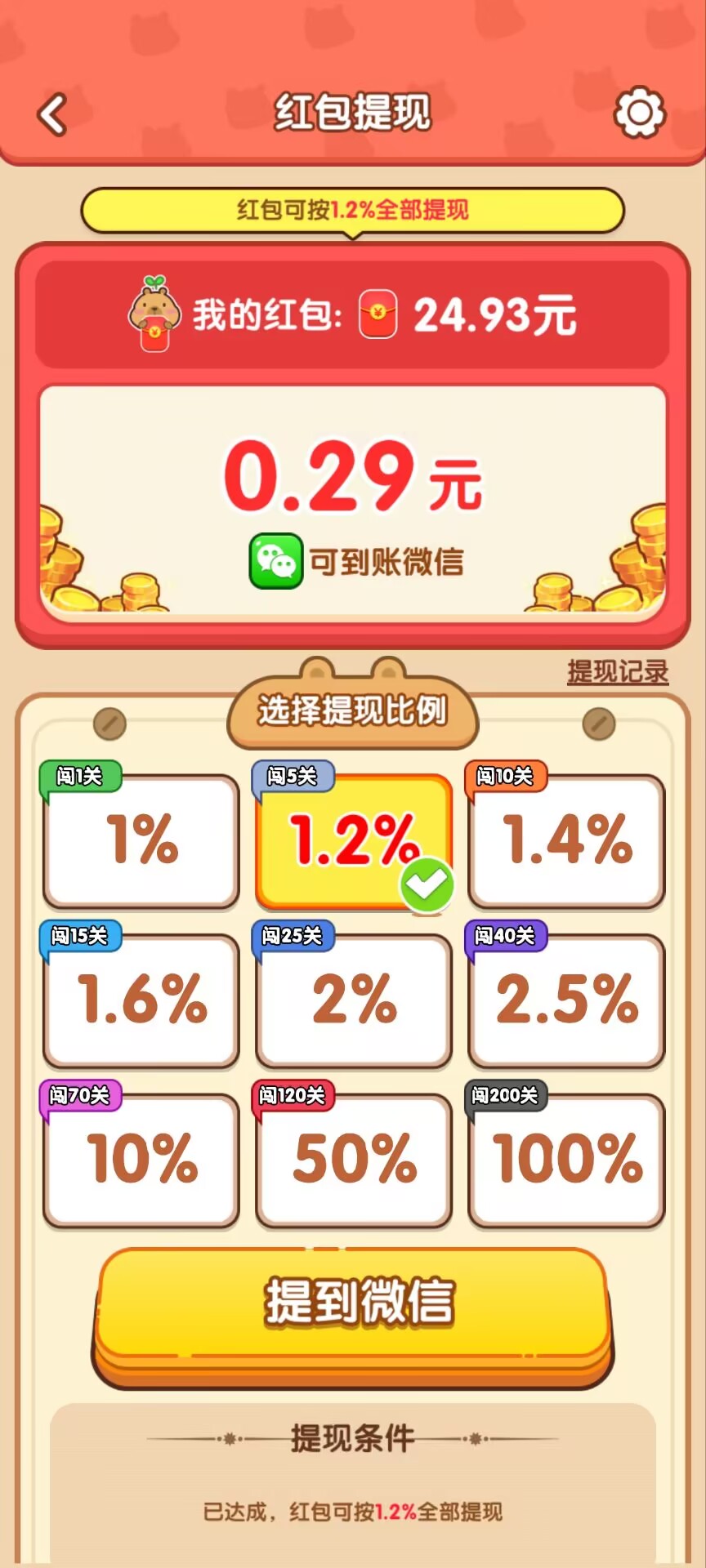Select the 1% withdrawal ratio

pyautogui.click(x=141, y=841)
